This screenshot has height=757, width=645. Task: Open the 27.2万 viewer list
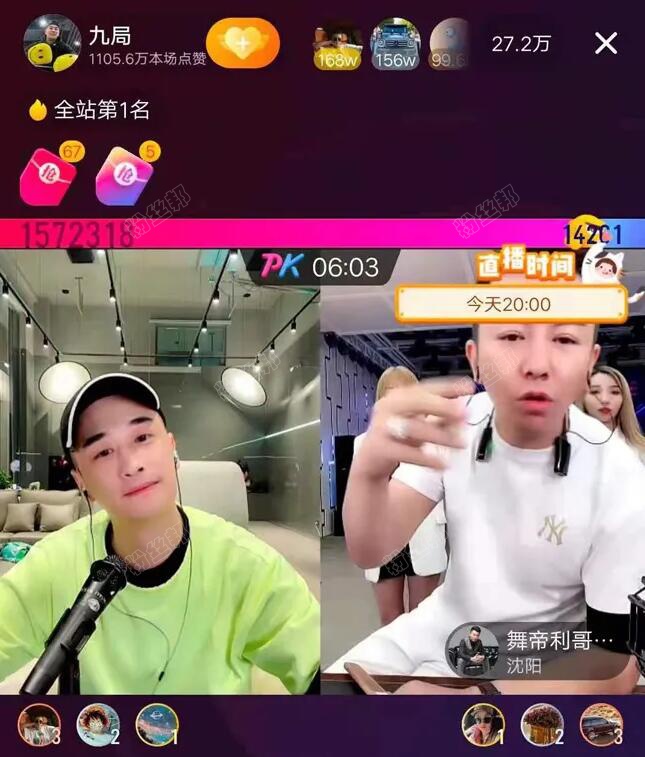tap(519, 44)
